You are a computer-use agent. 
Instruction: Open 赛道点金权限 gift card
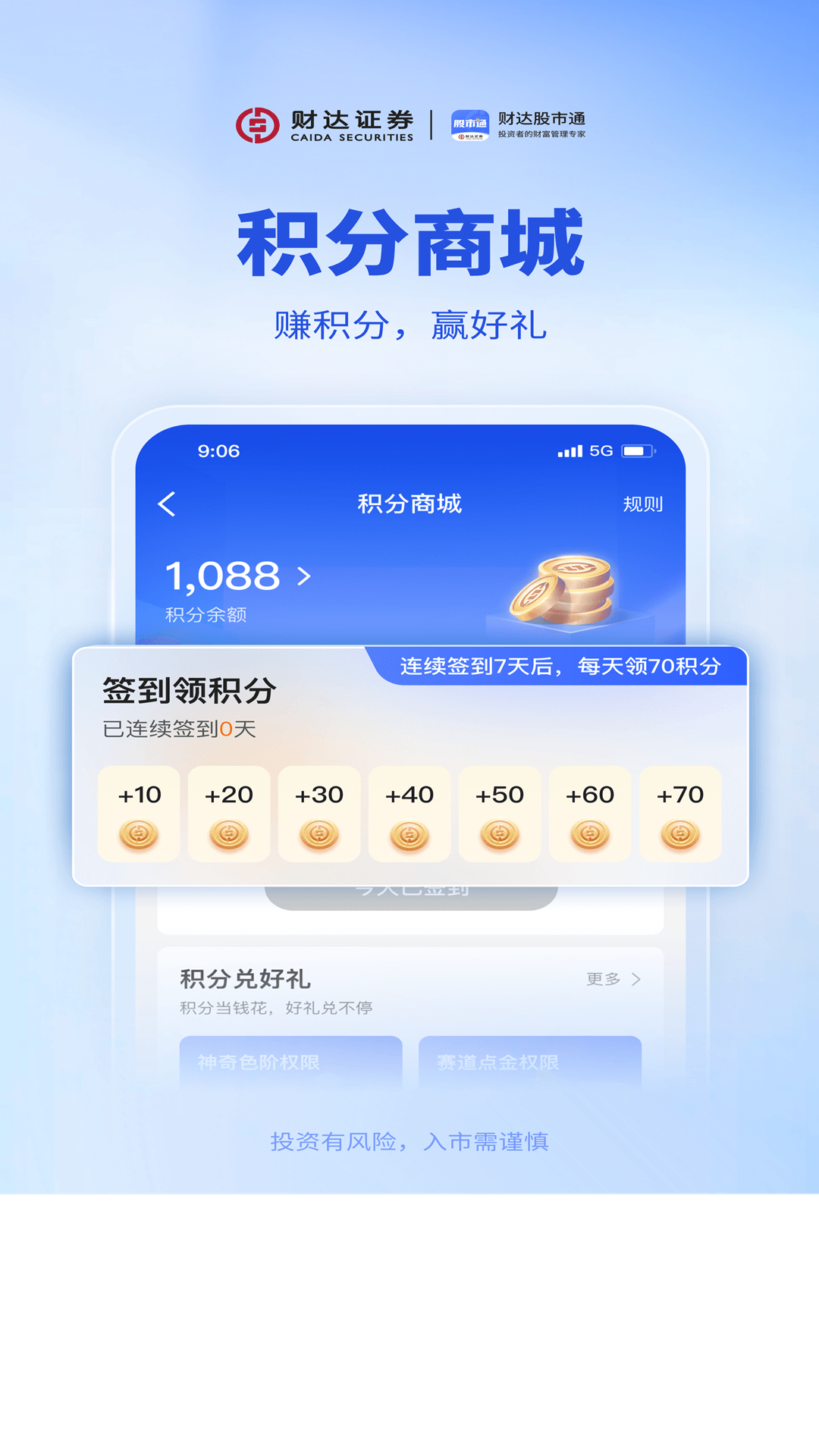pos(529,1063)
